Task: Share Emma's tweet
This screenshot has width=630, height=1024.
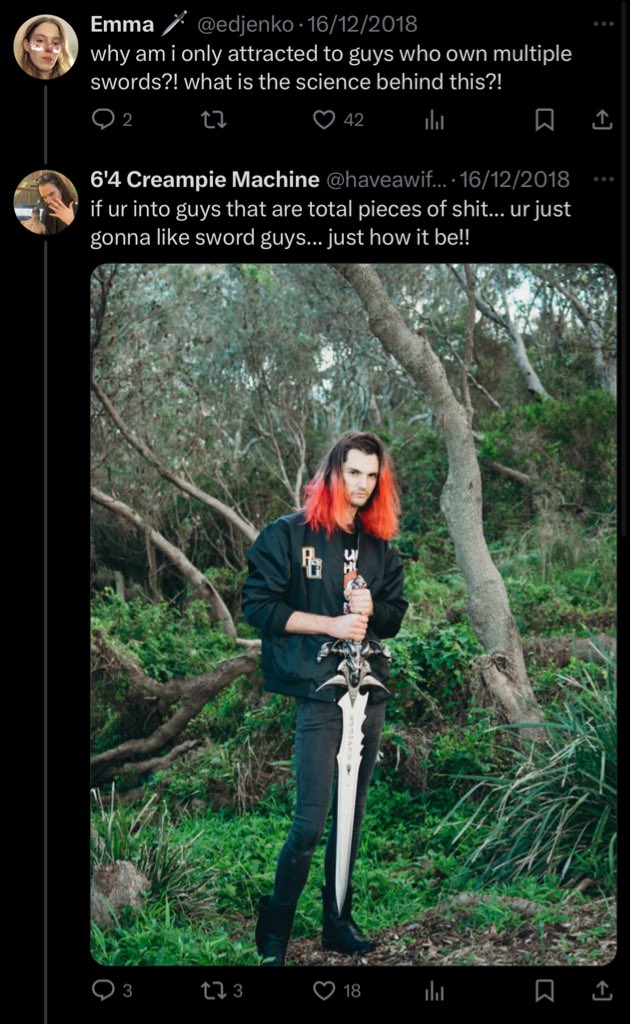Action: [602, 120]
